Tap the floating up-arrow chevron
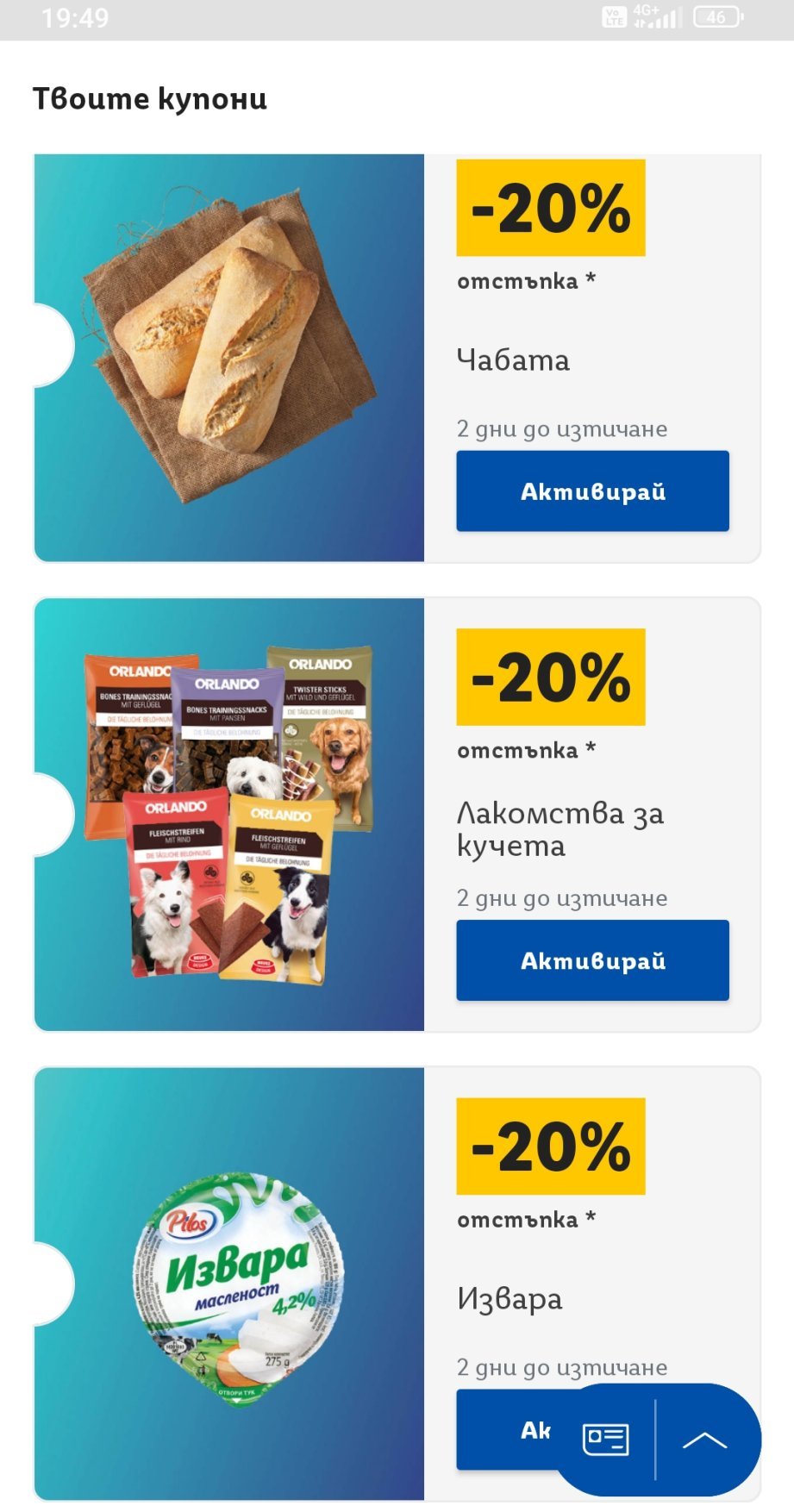This screenshot has width=794, height=1512. [704, 1440]
